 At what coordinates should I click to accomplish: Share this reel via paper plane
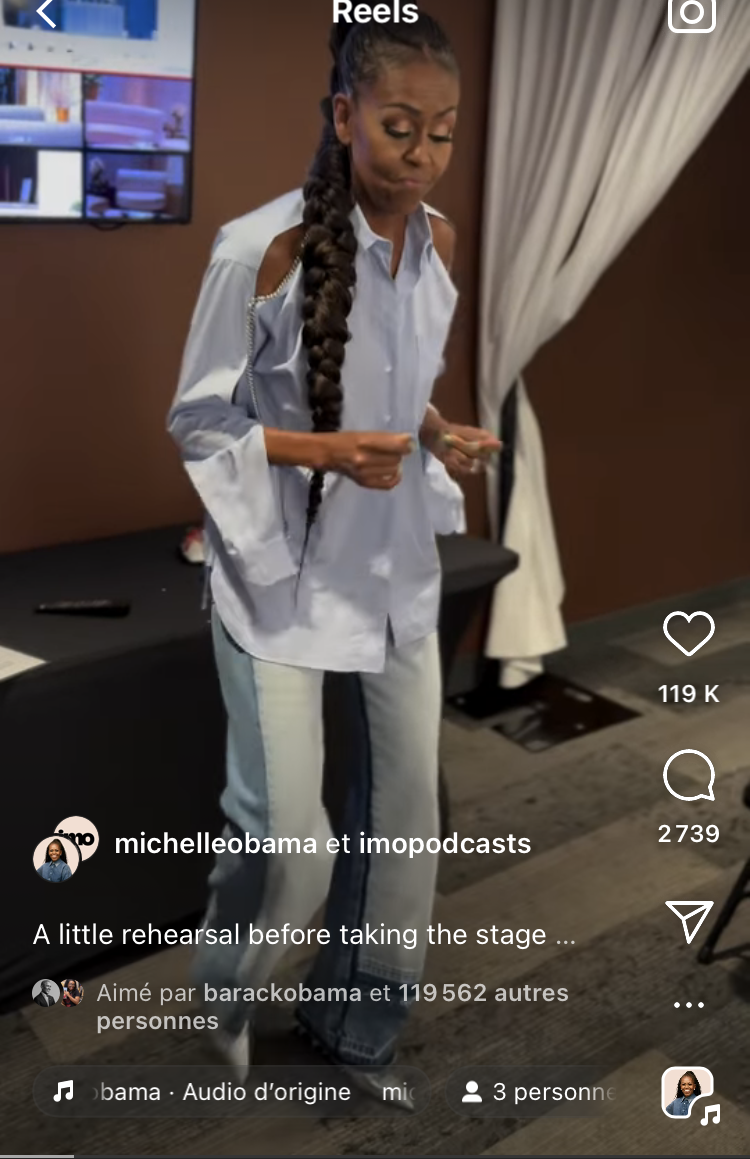(689, 921)
